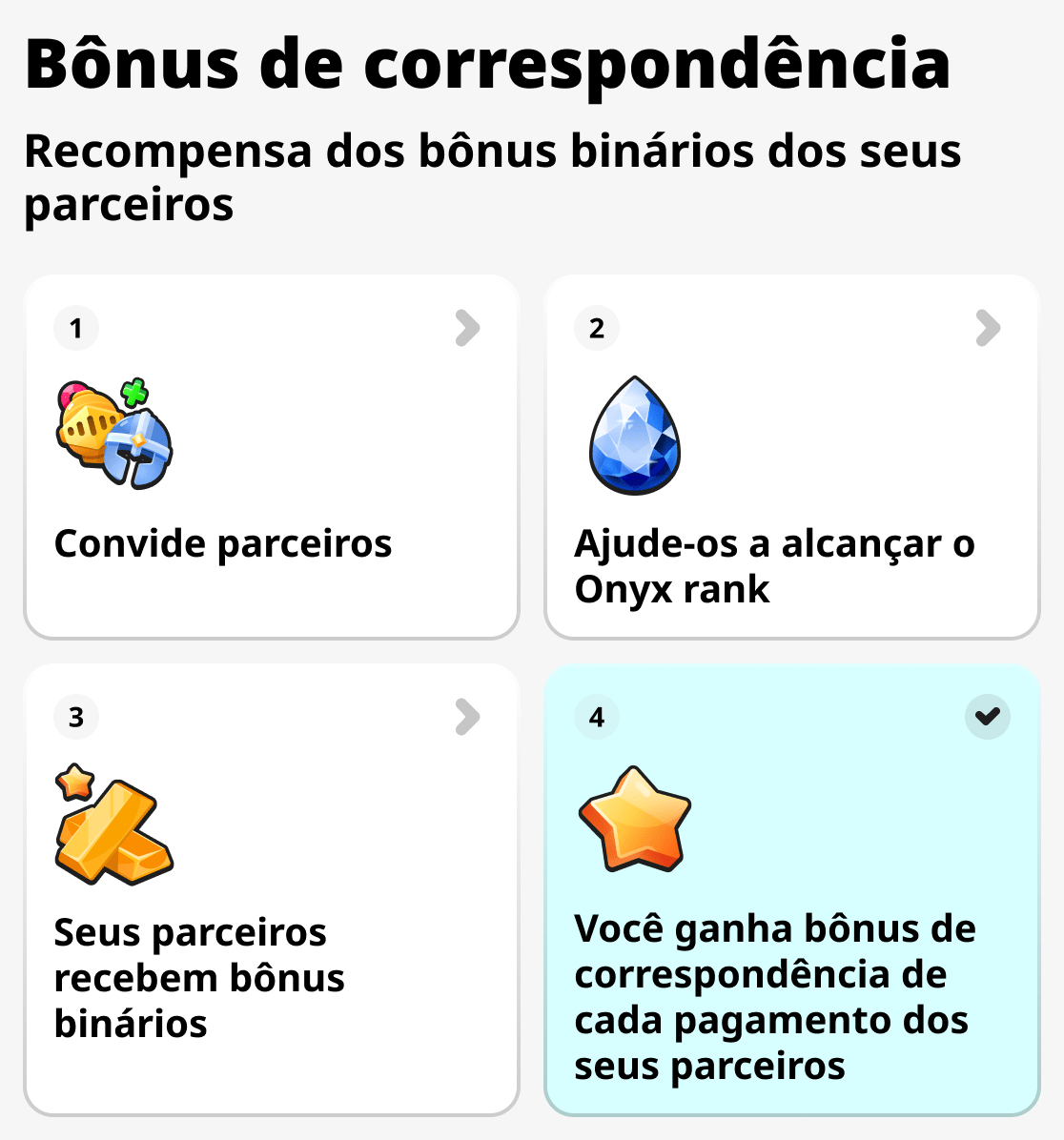Click the highlighted teal step 4 card
This screenshot has height=1140, width=1064.
(x=791, y=886)
